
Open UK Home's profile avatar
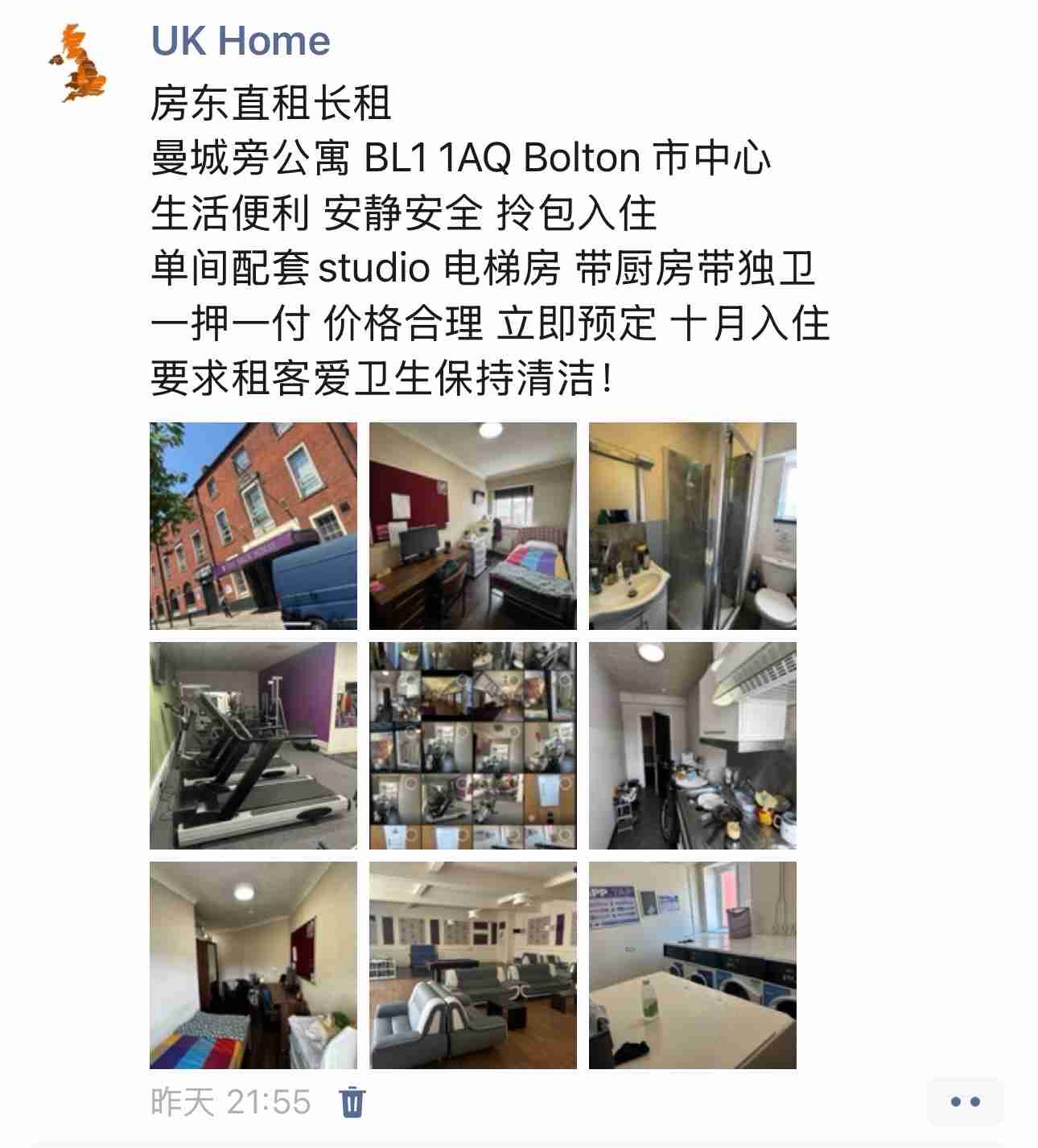(77, 63)
